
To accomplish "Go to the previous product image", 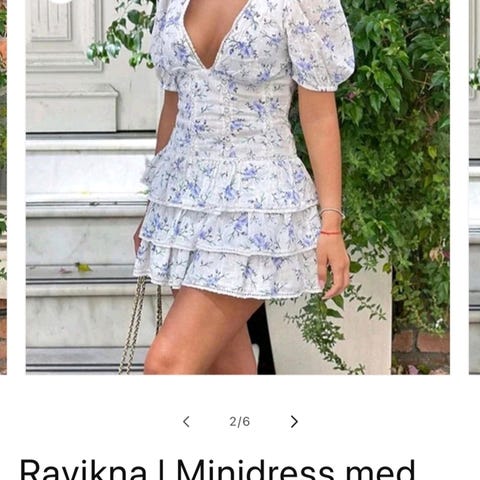I will coord(186,422).
